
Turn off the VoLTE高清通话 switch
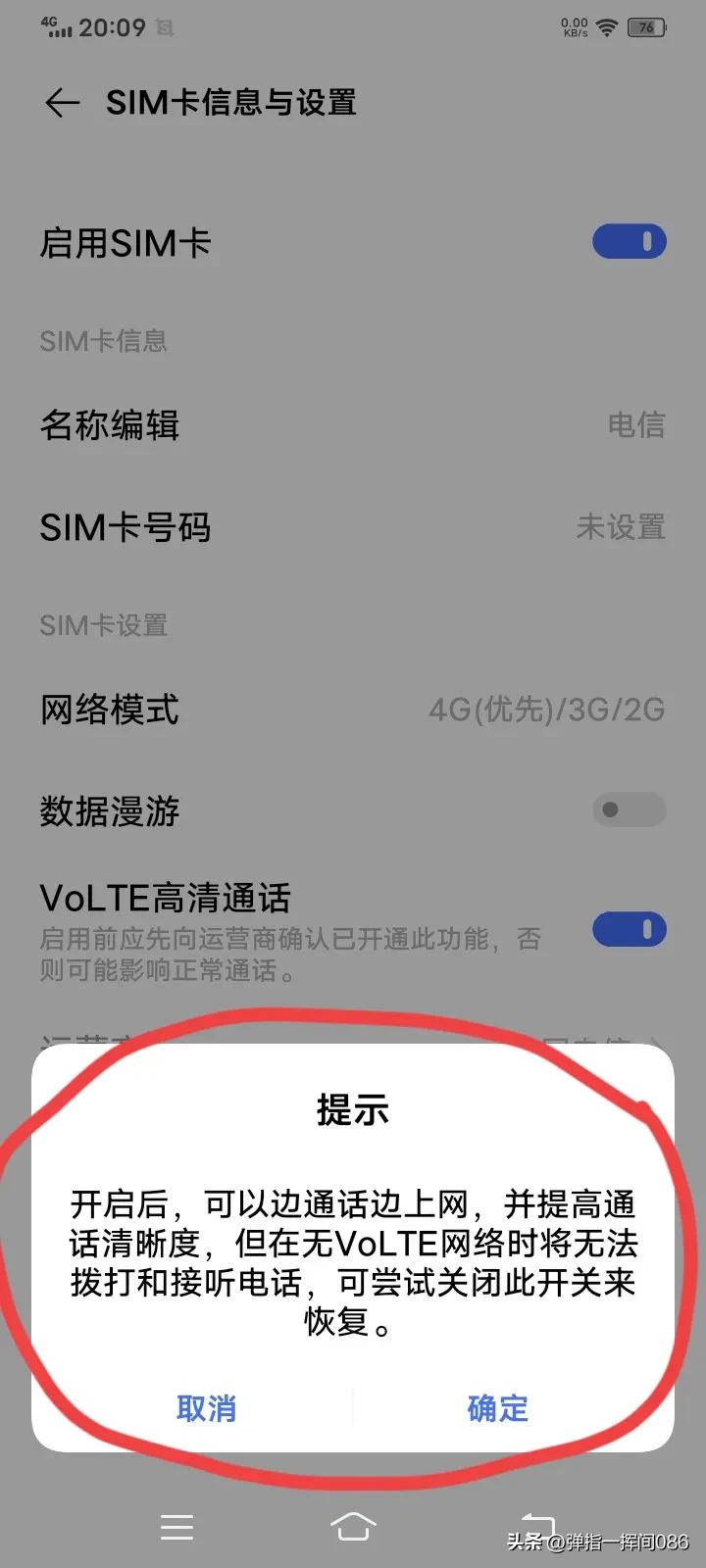(629, 929)
